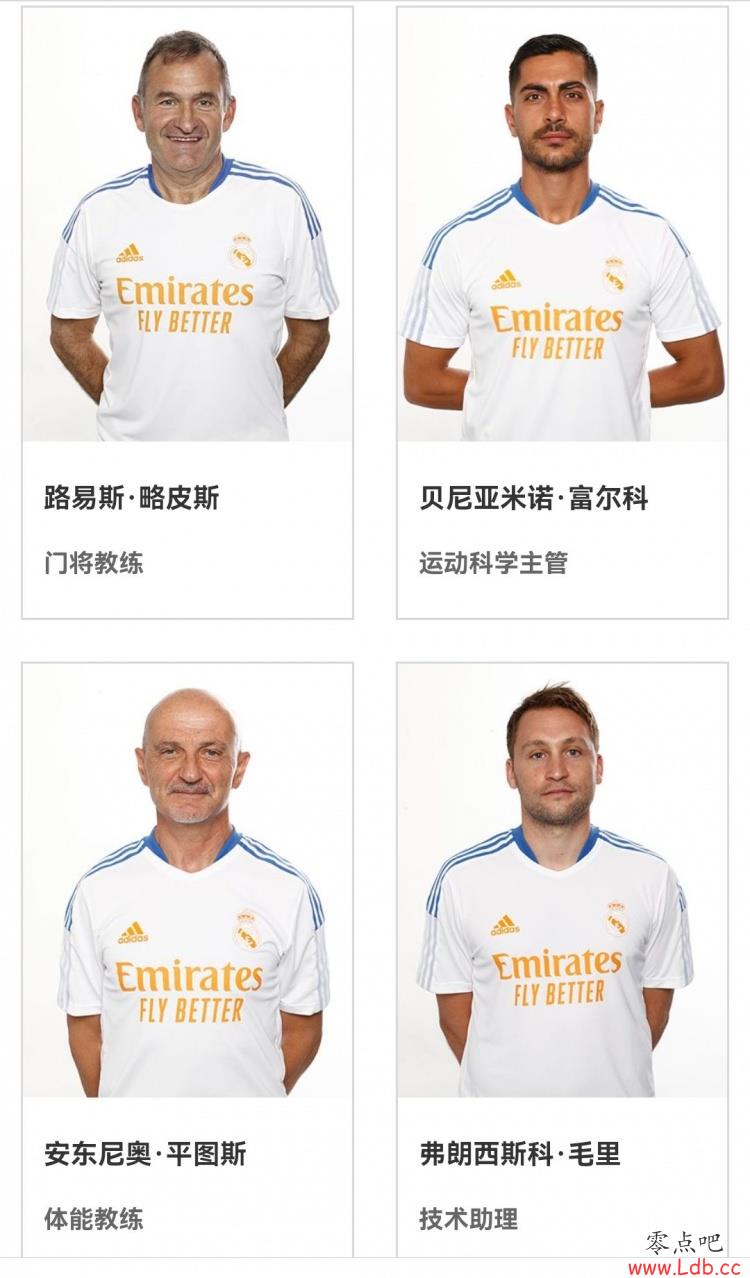View 安东尼奥·平图斯 fitness coach profile
Screen dimensions: 750x1278
click(187, 960)
